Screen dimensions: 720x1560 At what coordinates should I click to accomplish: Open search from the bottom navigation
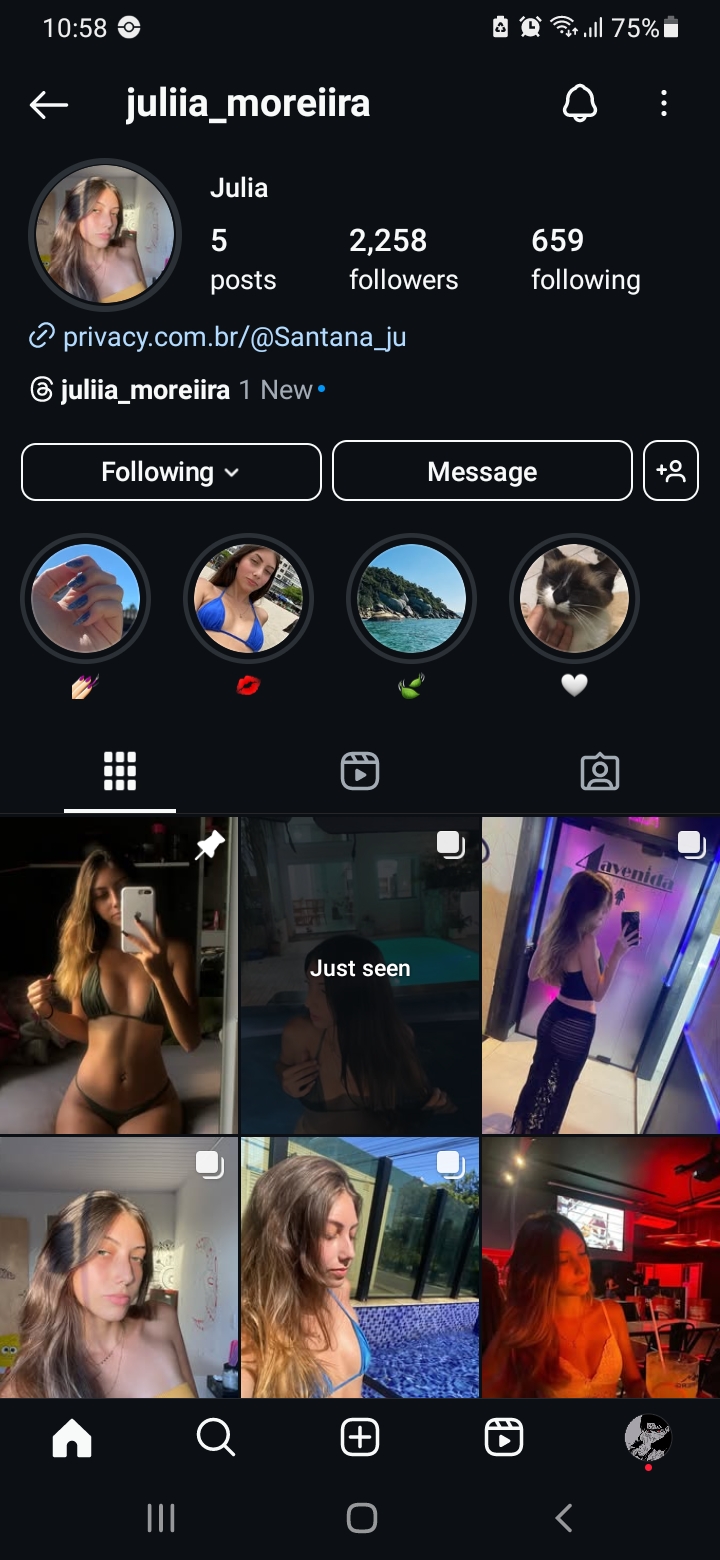click(x=216, y=1438)
